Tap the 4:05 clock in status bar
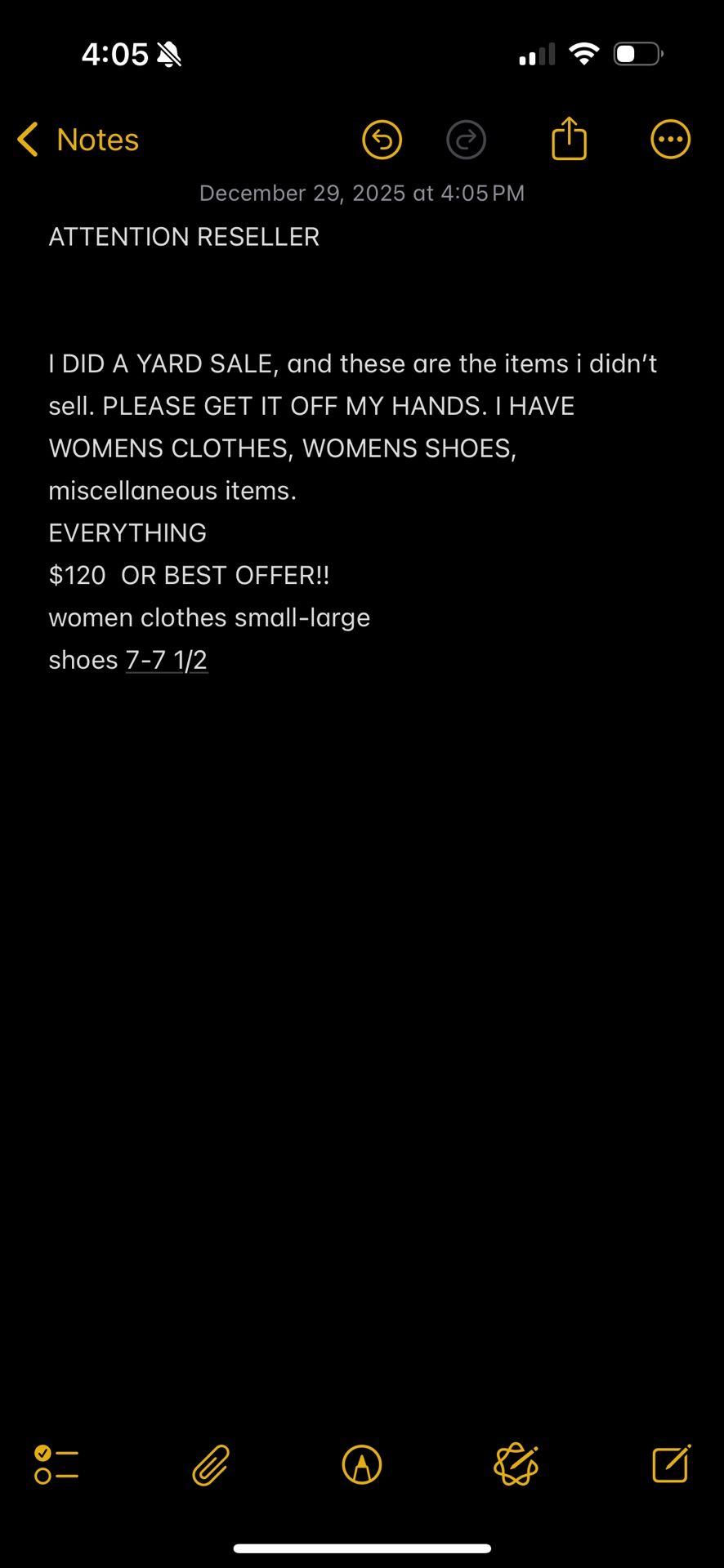This screenshot has width=724, height=1568. 117,52
